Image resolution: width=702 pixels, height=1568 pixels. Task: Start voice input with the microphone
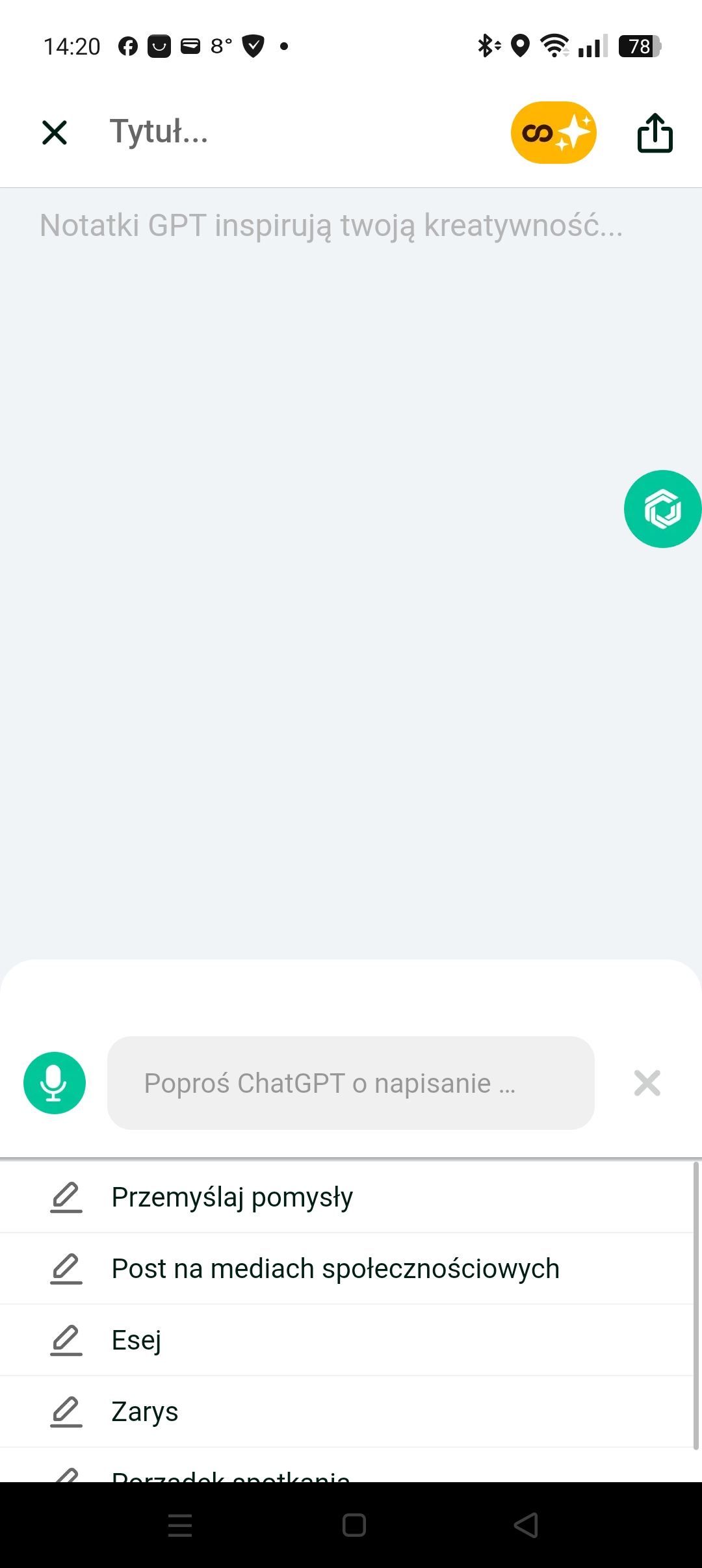click(x=55, y=1083)
